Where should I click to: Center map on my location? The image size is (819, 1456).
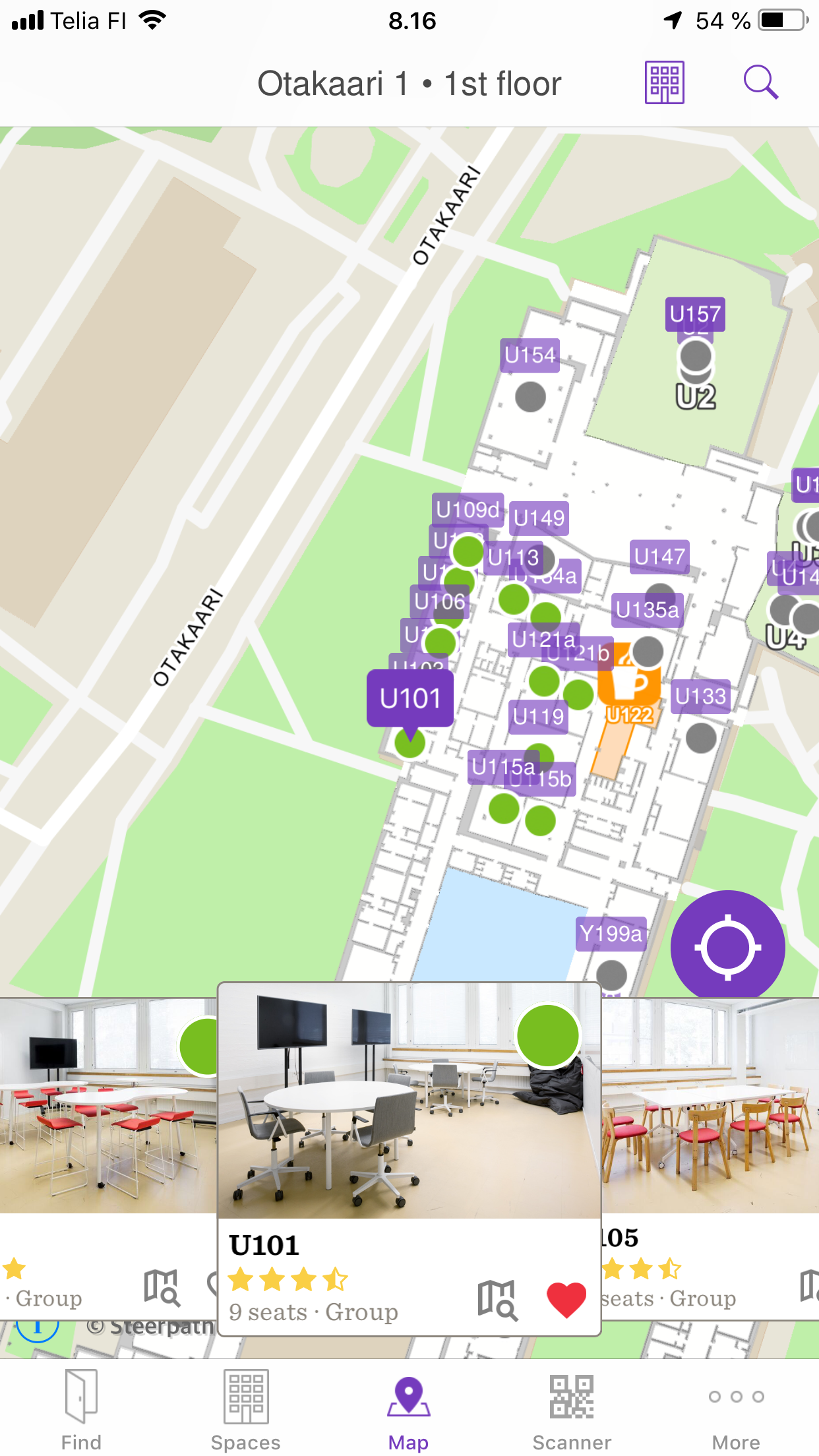pos(727,947)
